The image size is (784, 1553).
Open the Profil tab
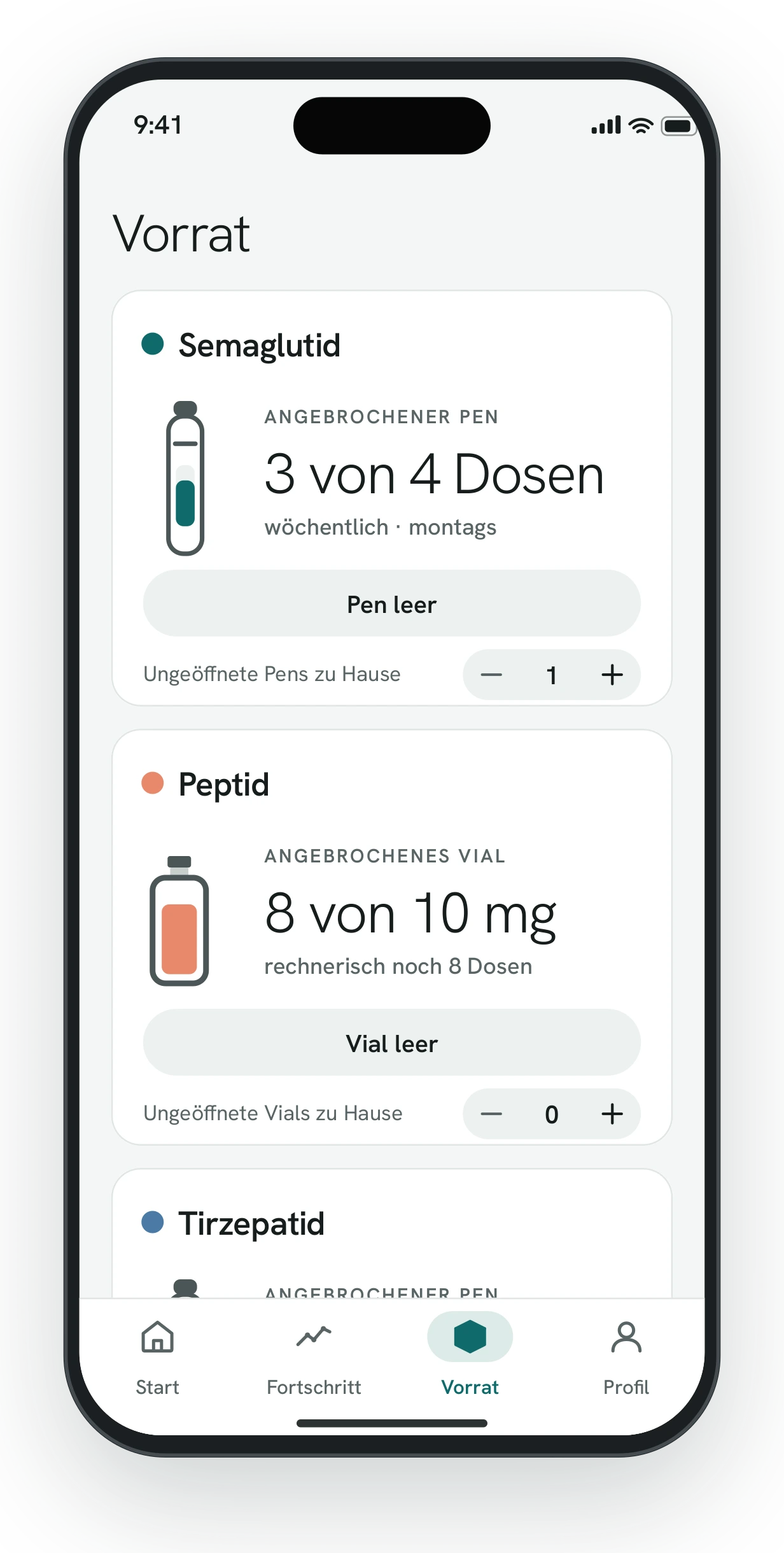(x=626, y=1356)
